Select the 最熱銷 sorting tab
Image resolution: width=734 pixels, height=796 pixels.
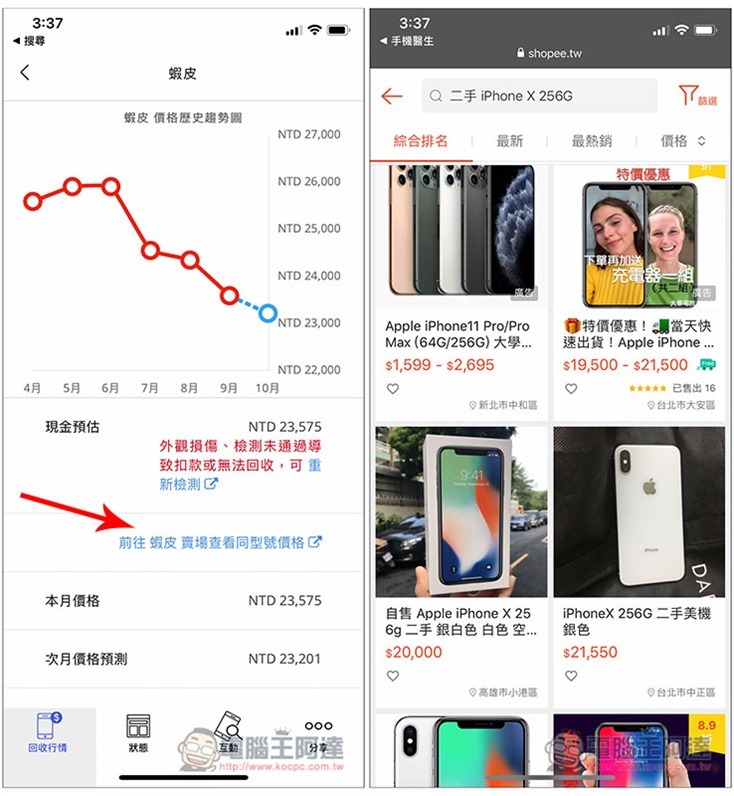(x=591, y=141)
